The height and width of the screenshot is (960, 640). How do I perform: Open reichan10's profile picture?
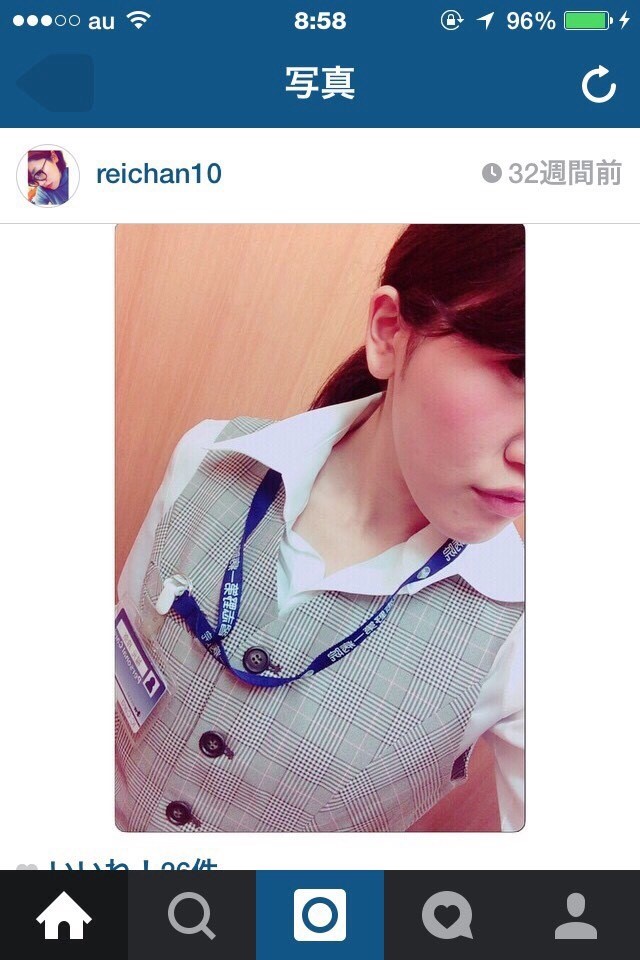pyautogui.click(x=48, y=175)
